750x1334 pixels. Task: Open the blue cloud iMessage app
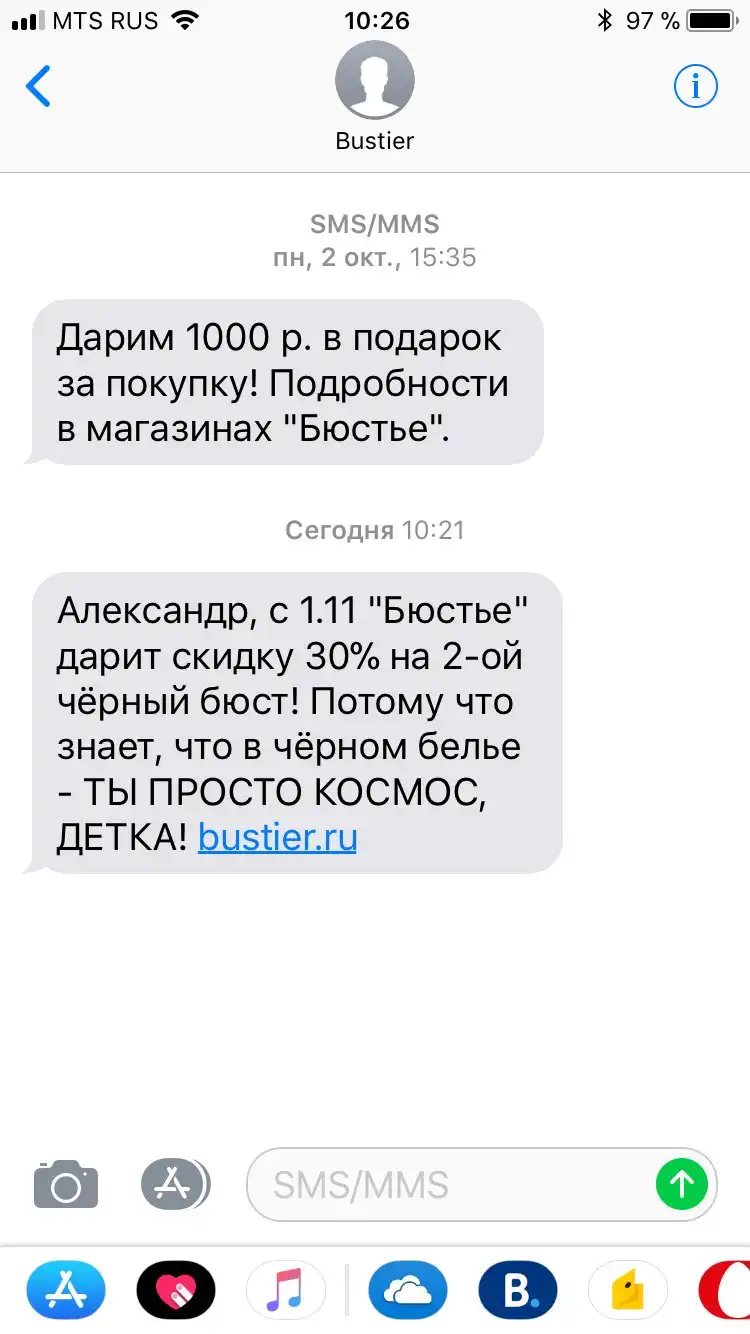pos(407,1290)
